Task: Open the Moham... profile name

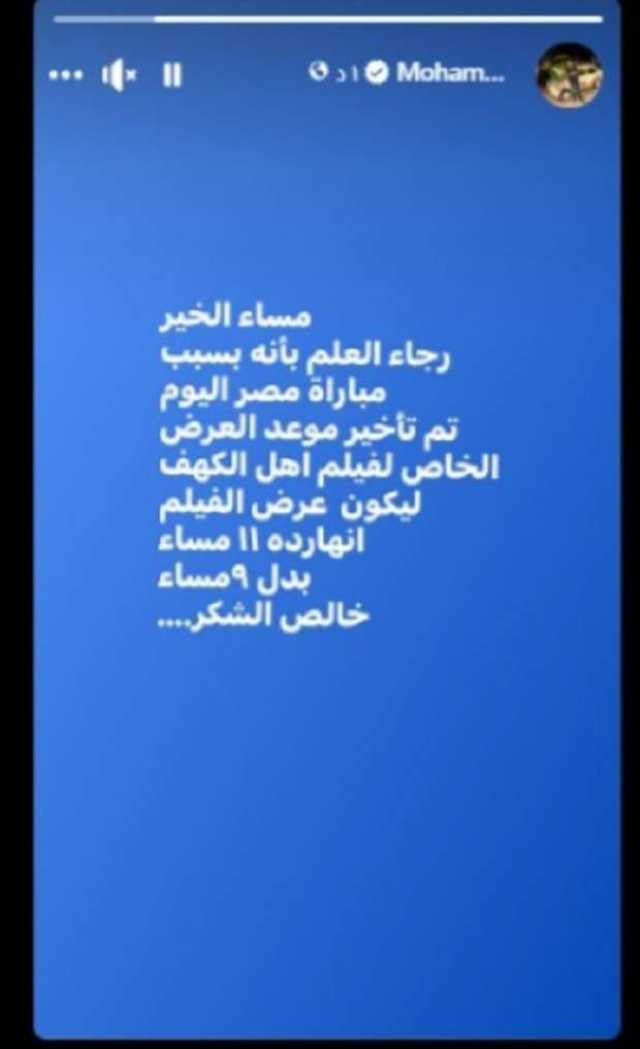Action: pyautogui.click(x=450, y=72)
